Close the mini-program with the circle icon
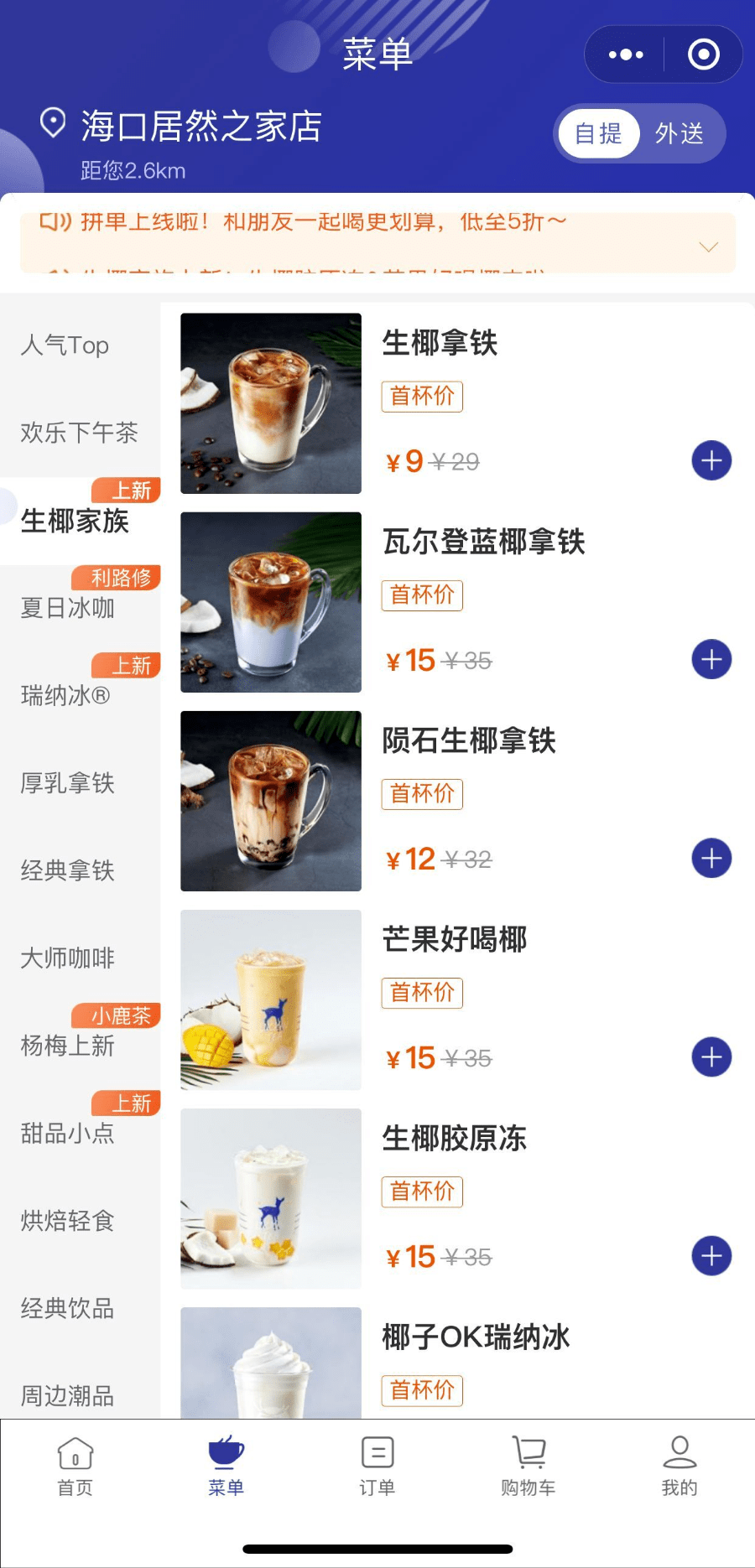 tap(703, 55)
